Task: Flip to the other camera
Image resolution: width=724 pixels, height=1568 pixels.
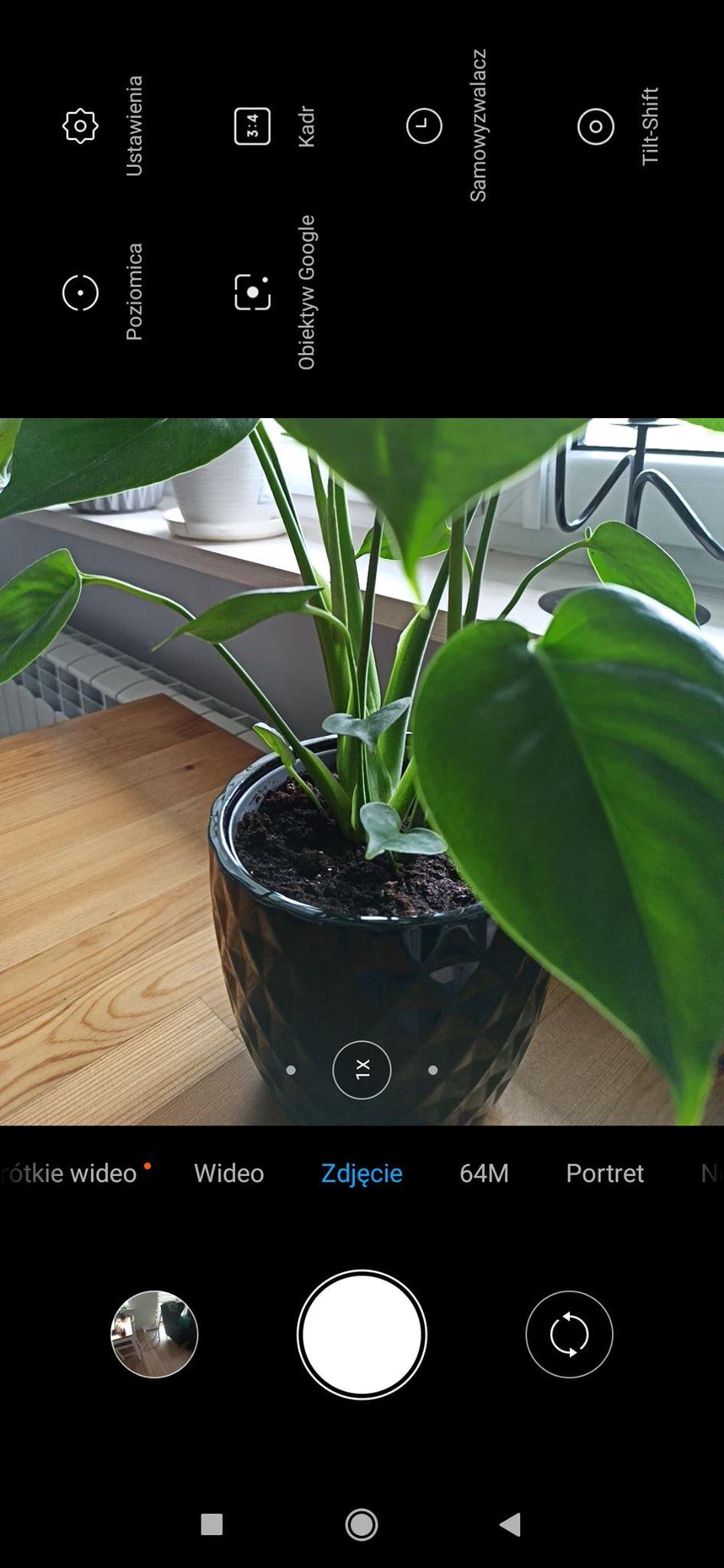Action: [568, 1334]
